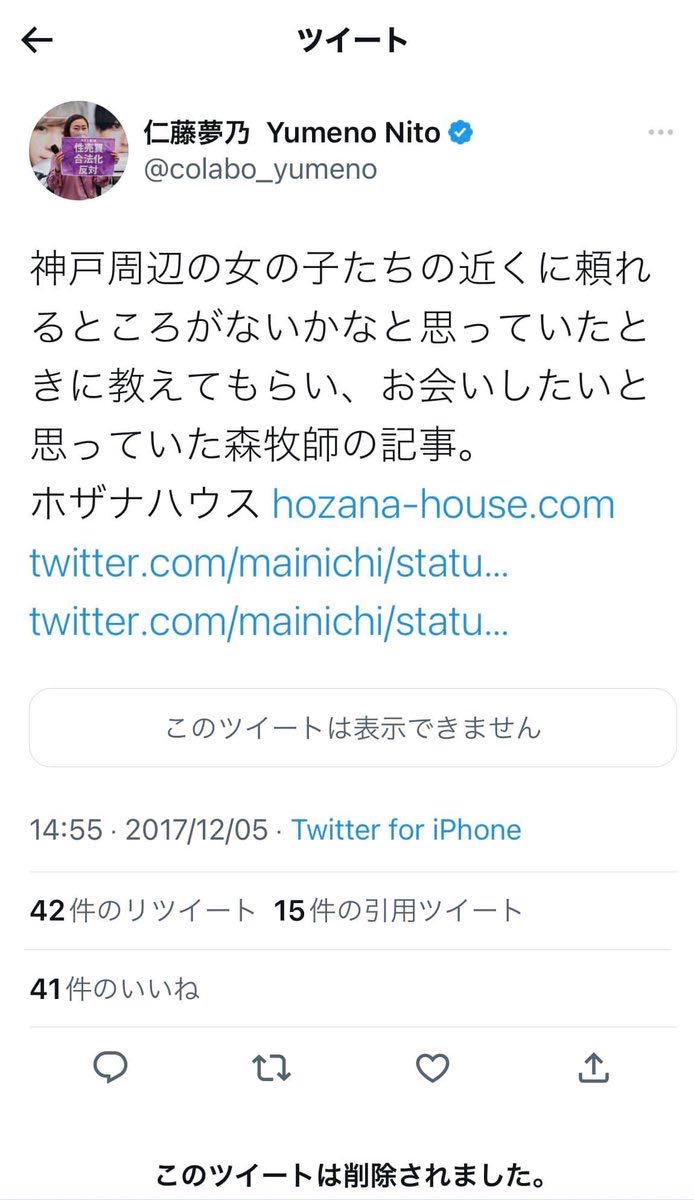Open the first twitter.com/mainichi link
Viewport: 694px width, 1200px height.
pos(269,563)
